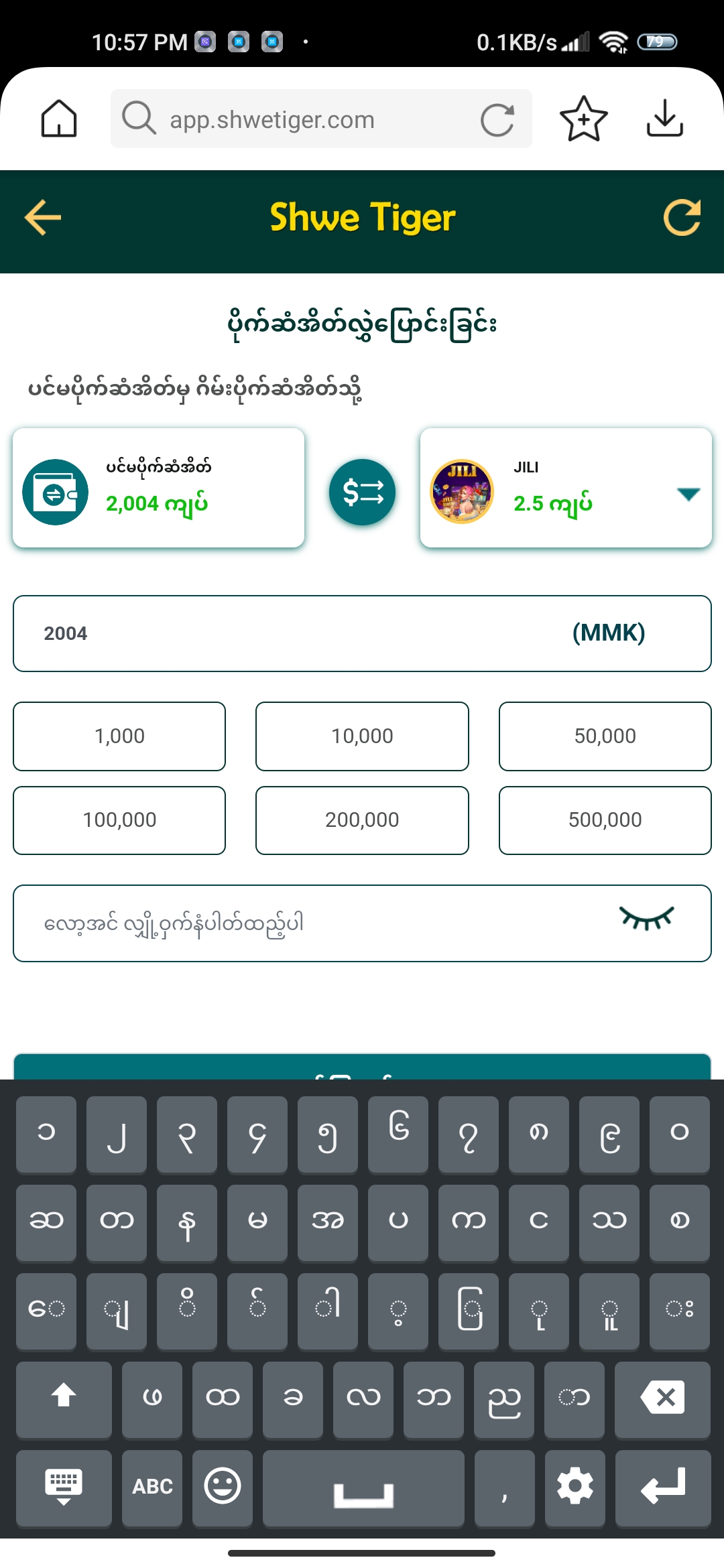The image size is (724, 1568).
Task: Refresh the Shwe Tiger page
Action: [x=682, y=218]
